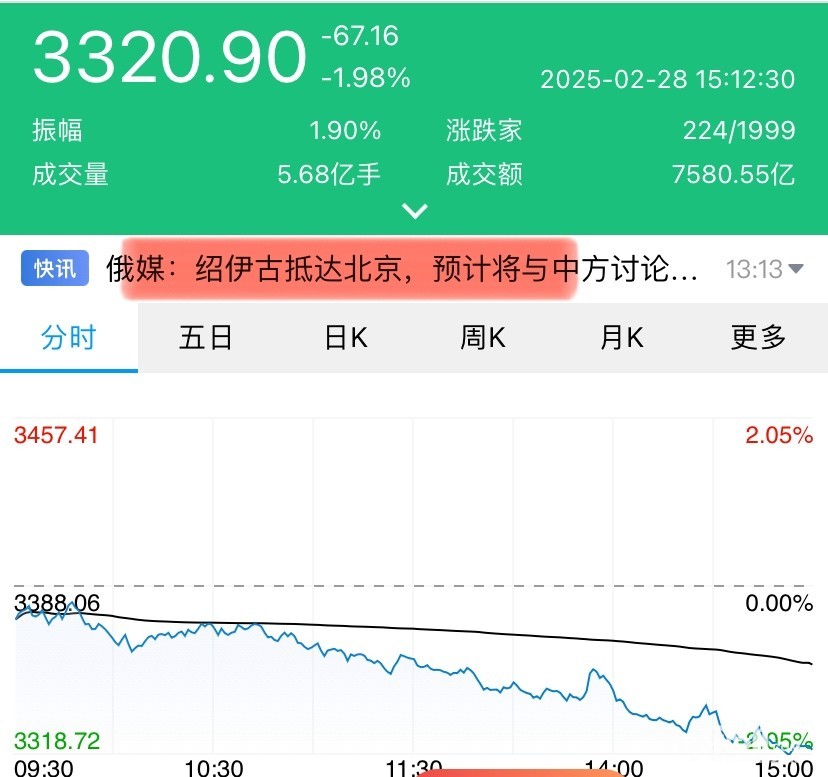
Task: Open the 快讯 news headline about 绍伊古
Action: [x=400, y=270]
